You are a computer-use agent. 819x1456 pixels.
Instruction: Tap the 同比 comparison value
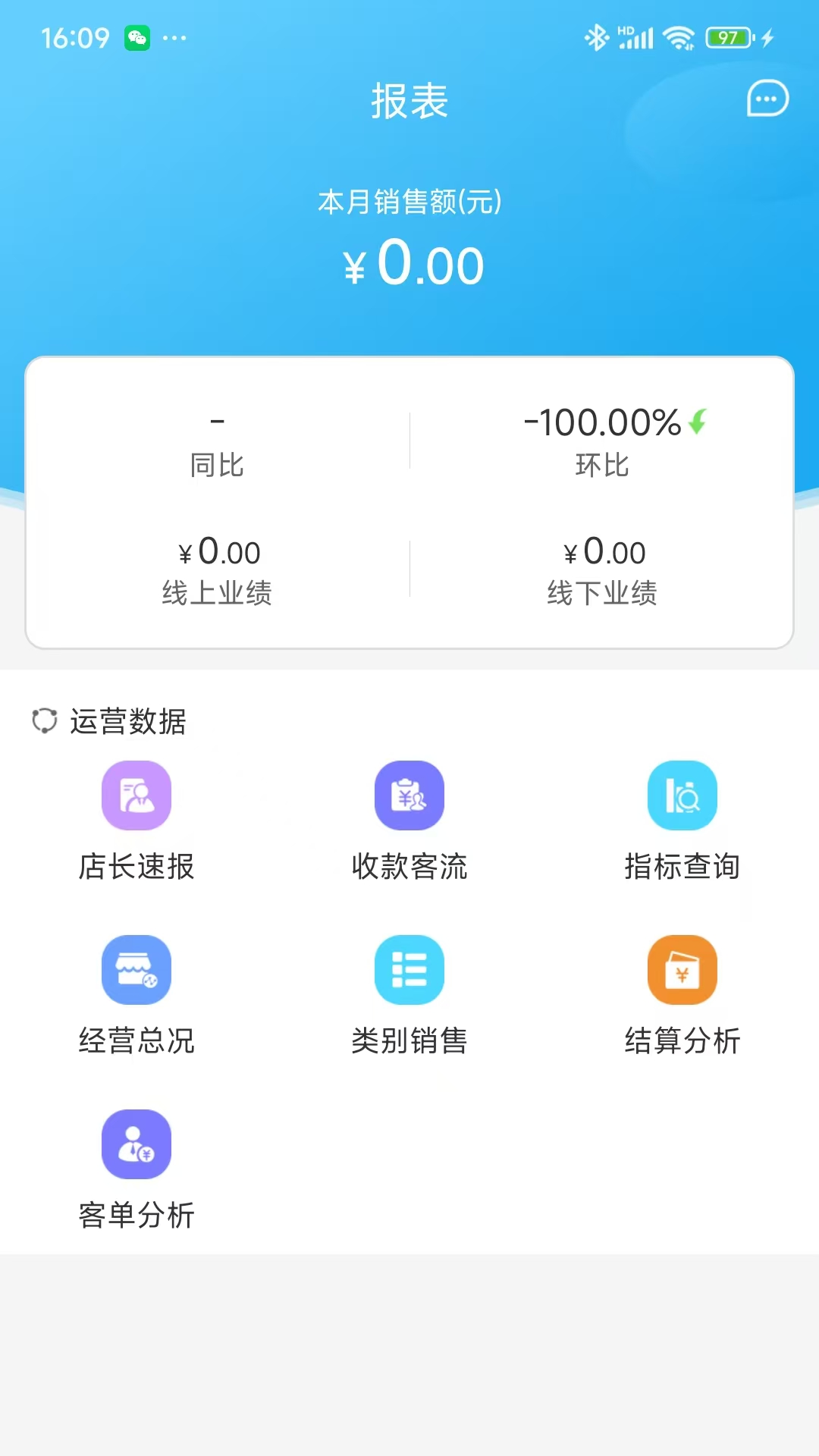218,422
